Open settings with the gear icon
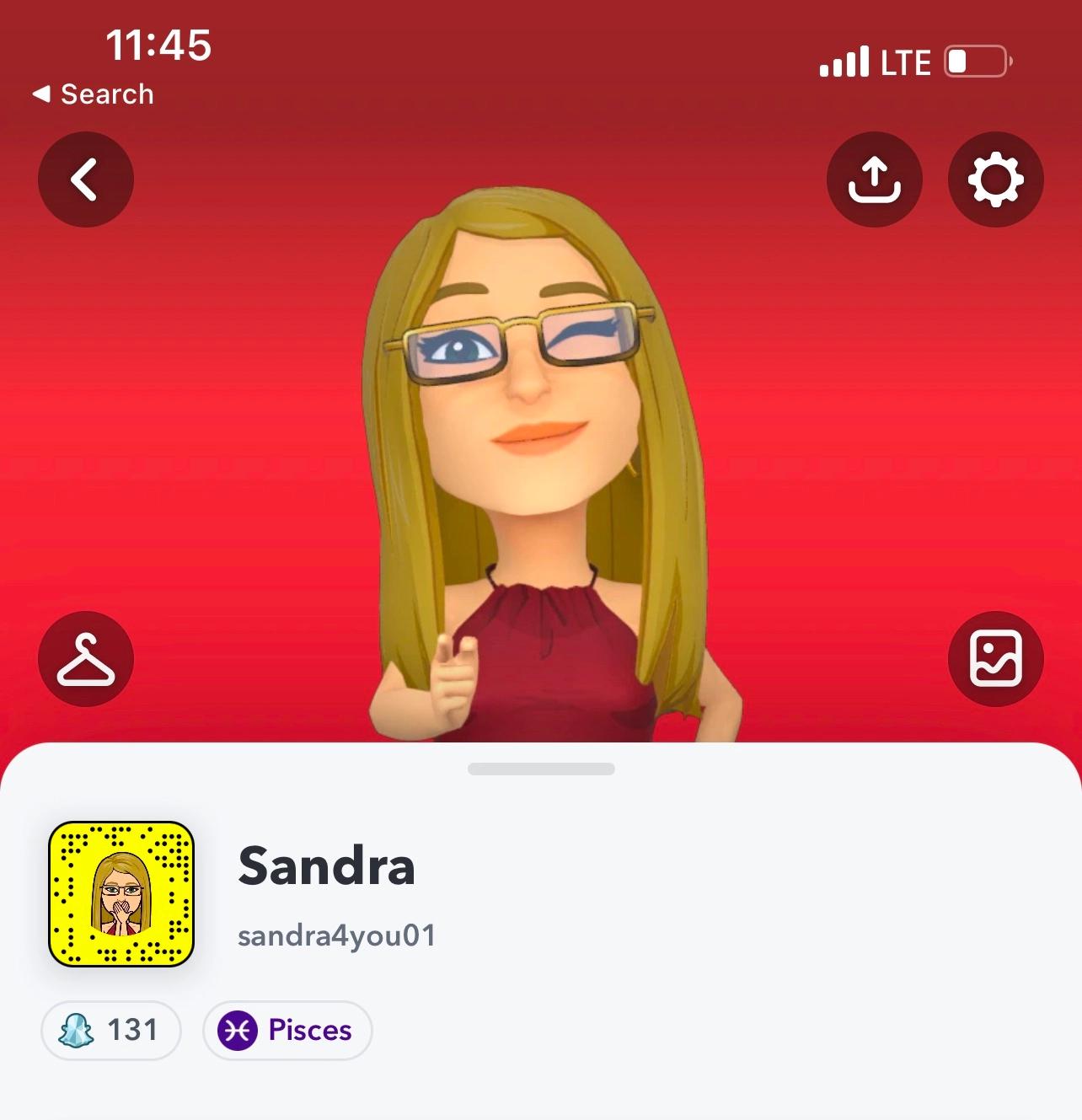 995,180
